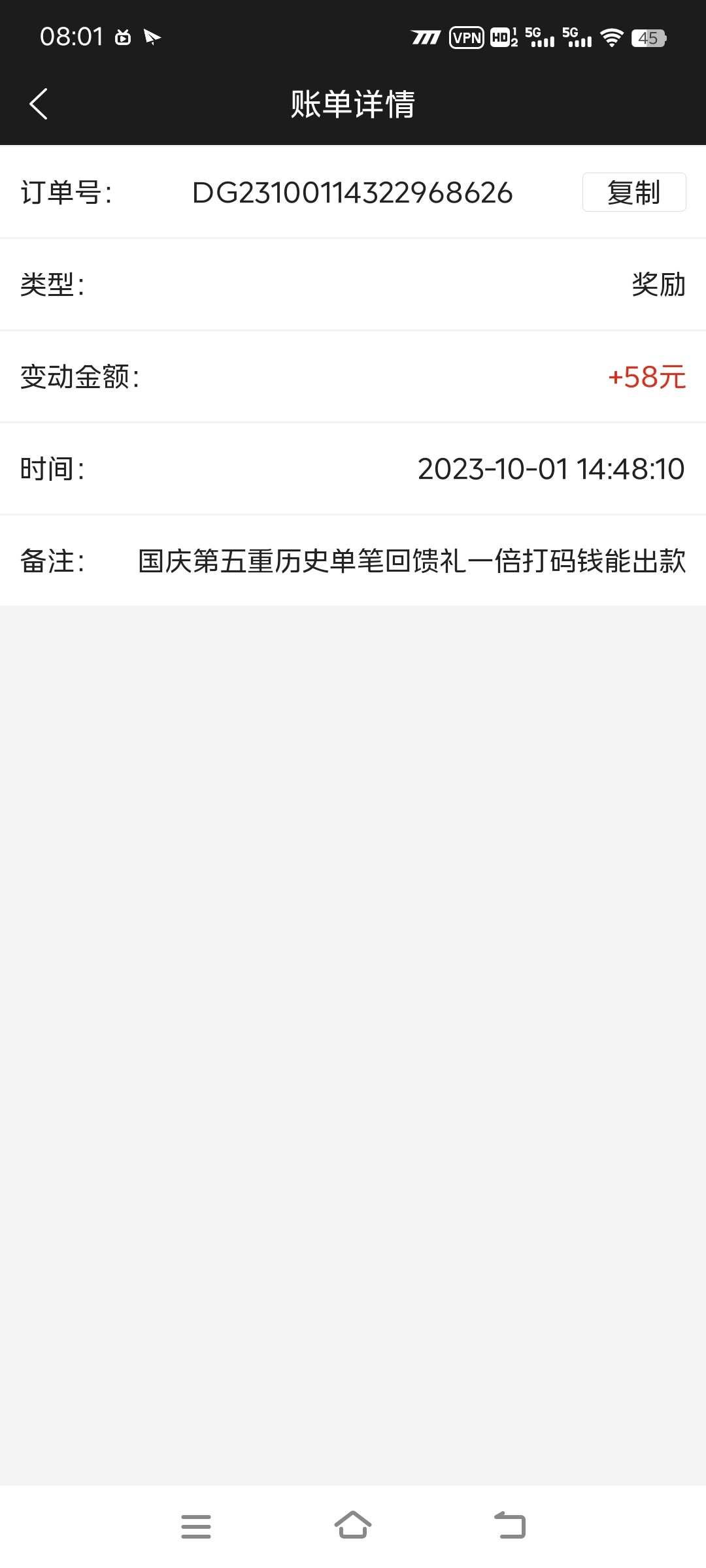Tap the home navigation button
The height and width of the screenshot is (1568, 706).
click(353, 1526)
